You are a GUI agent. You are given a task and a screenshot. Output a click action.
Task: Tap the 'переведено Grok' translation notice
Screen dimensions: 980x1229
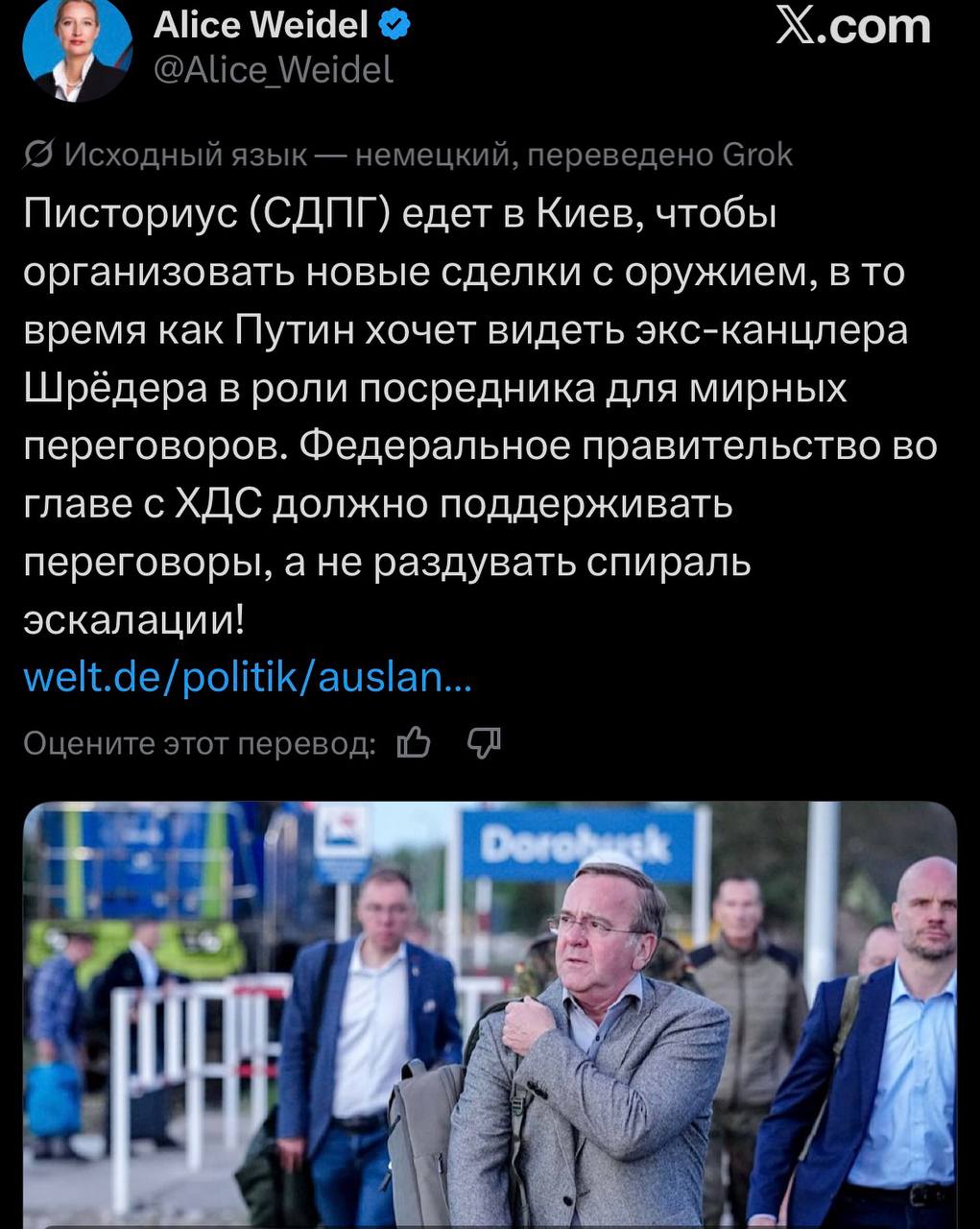point(661,155)
